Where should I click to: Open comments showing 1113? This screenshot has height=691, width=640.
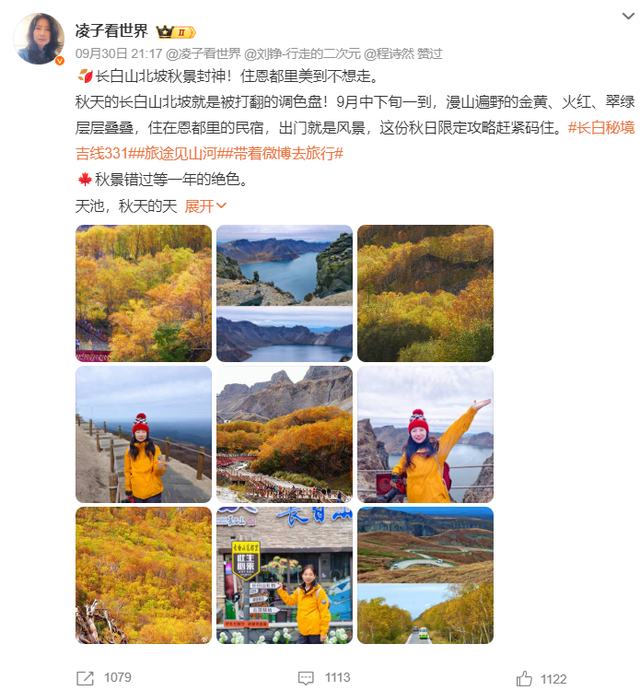click(324, 677)
